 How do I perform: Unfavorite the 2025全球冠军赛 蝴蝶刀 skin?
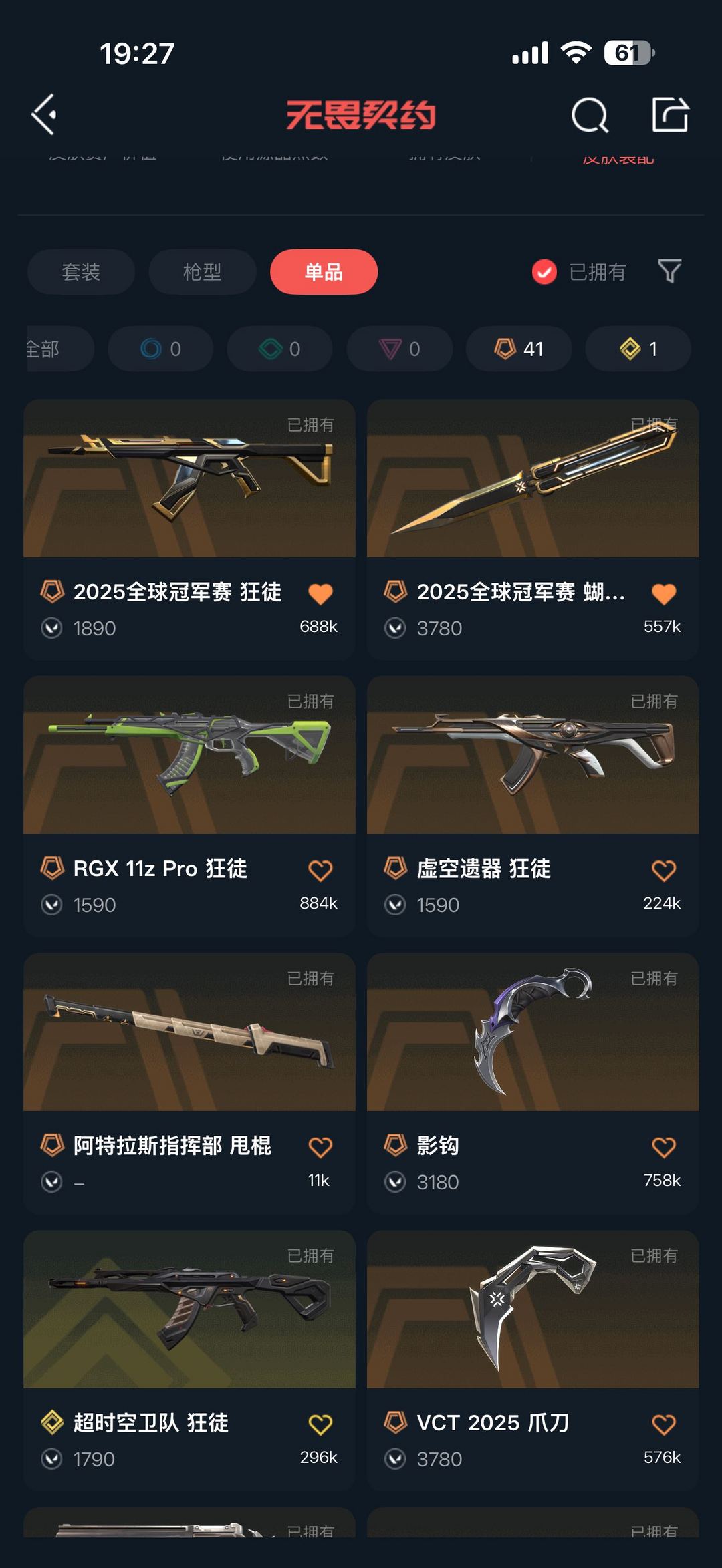[663, 593]
